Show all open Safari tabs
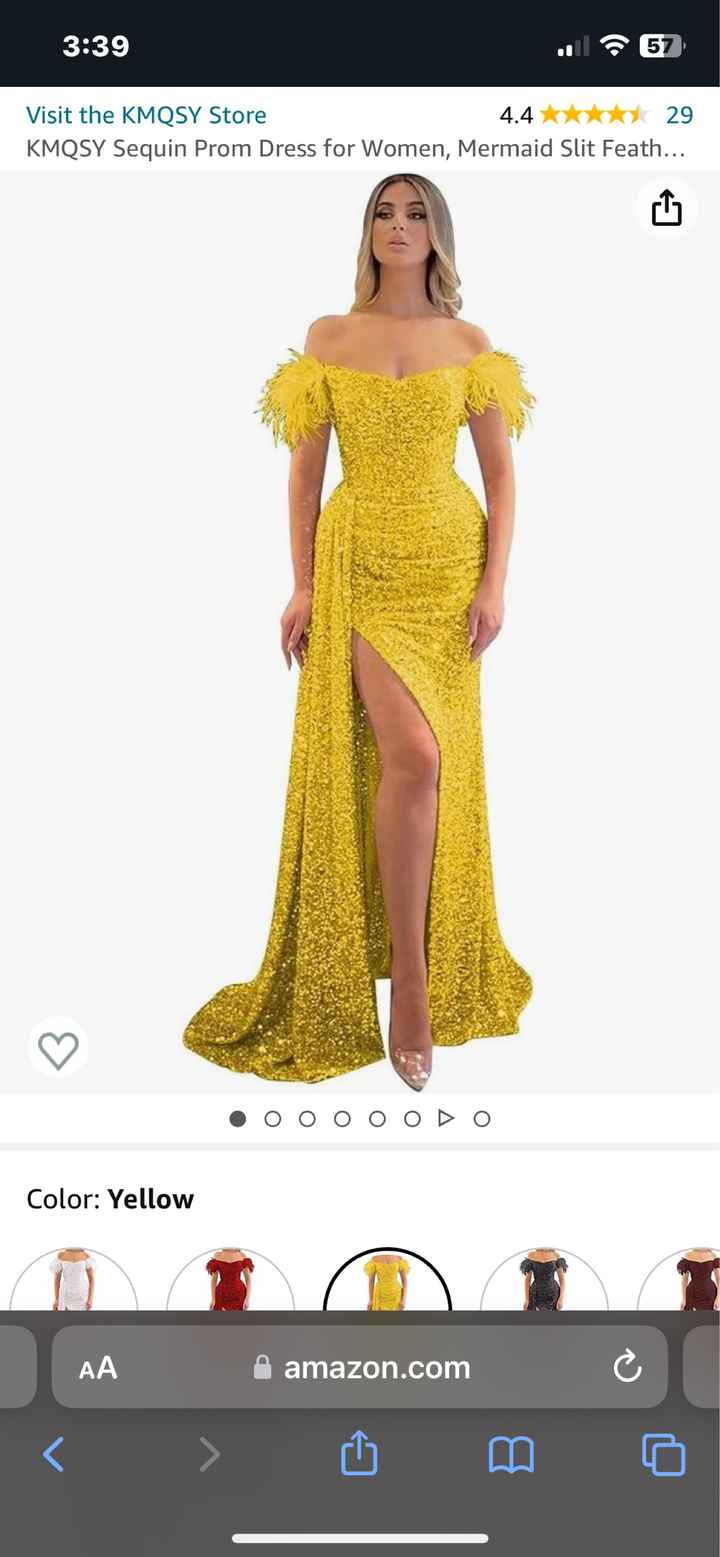This screenshot has height=1557, width=720. 664,1454
